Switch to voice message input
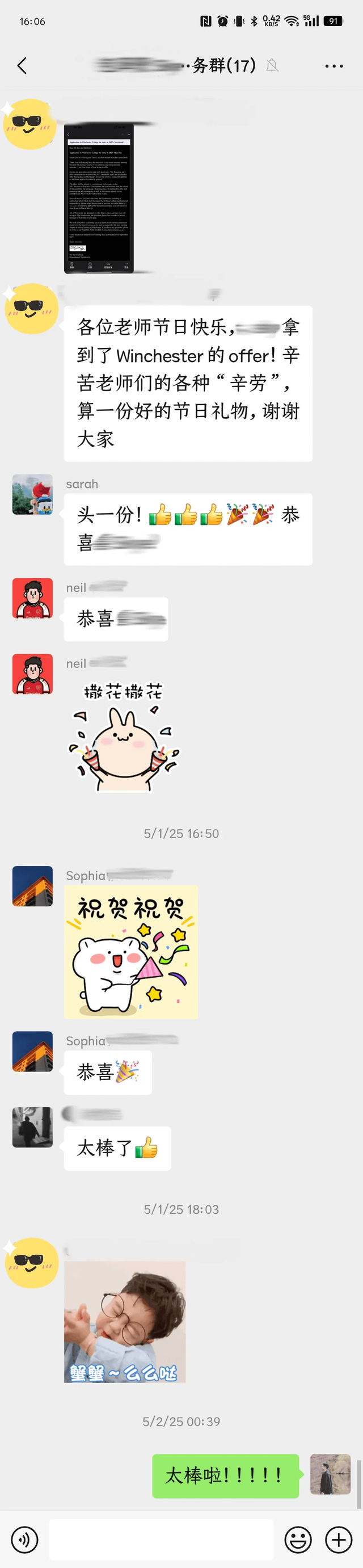The height and width of the screenshot is (1568, 363). 24,1540
